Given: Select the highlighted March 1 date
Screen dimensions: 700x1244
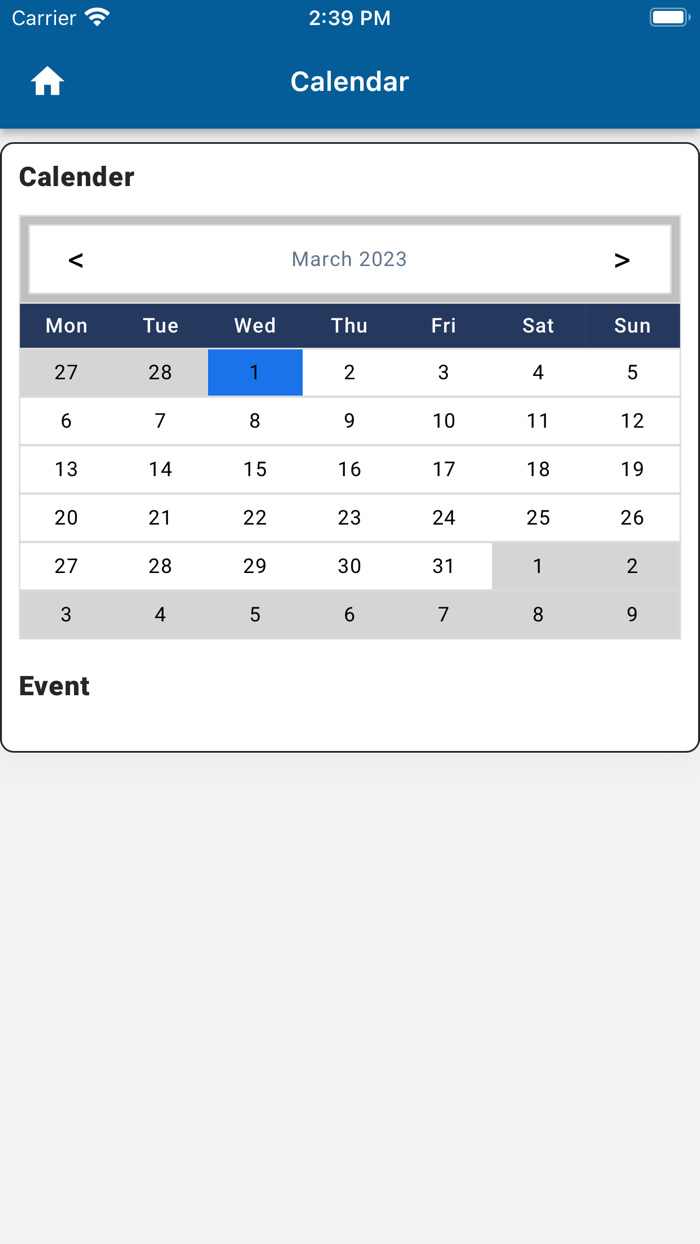Looking at the screenshot, I should [x=255, y=372].
